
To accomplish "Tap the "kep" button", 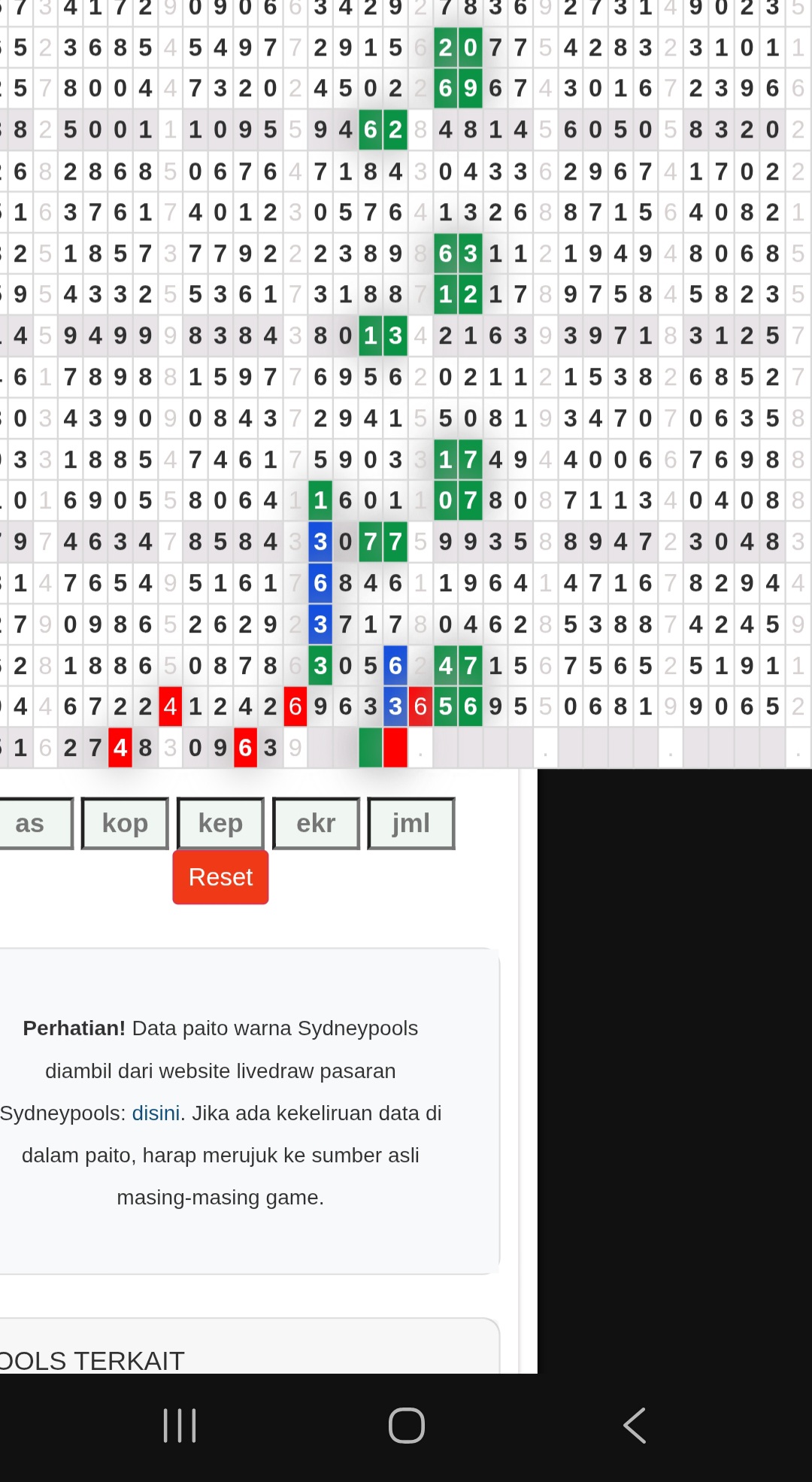I will [x=220, y=824].
